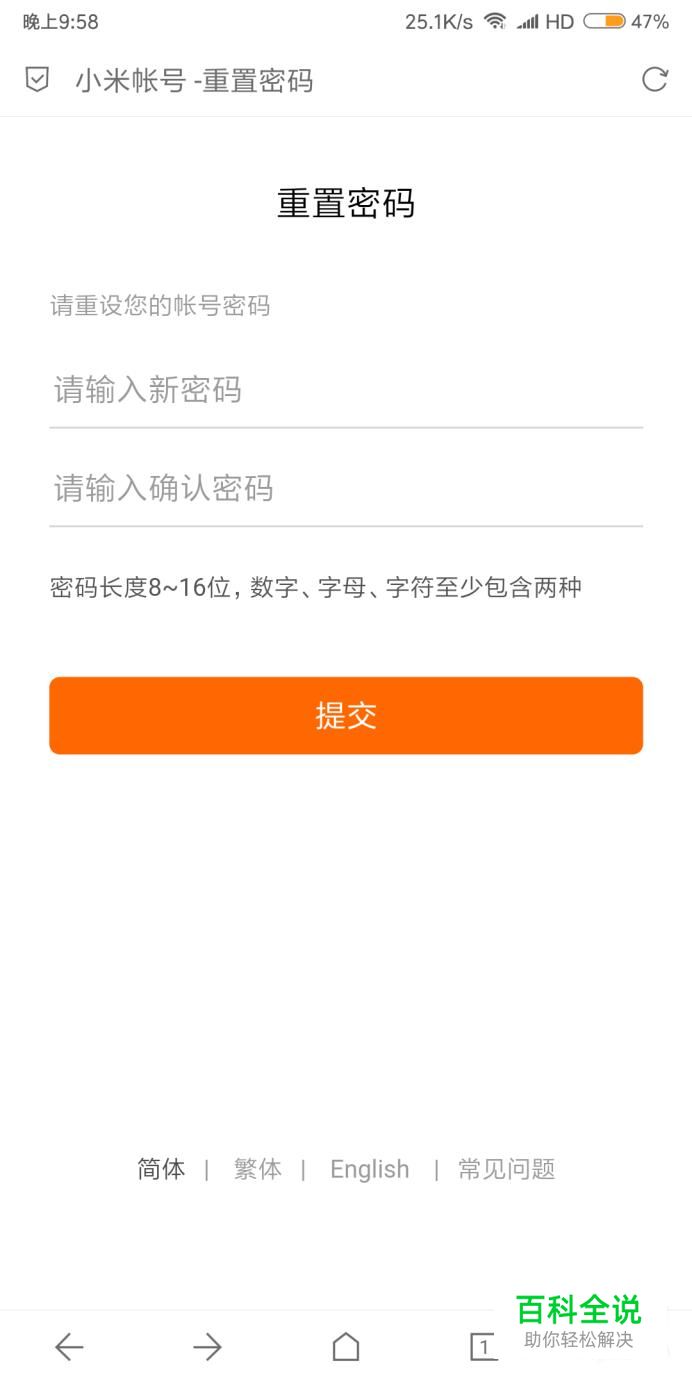
Task: Submit the new password with 提交
Action: coord(346,716)
